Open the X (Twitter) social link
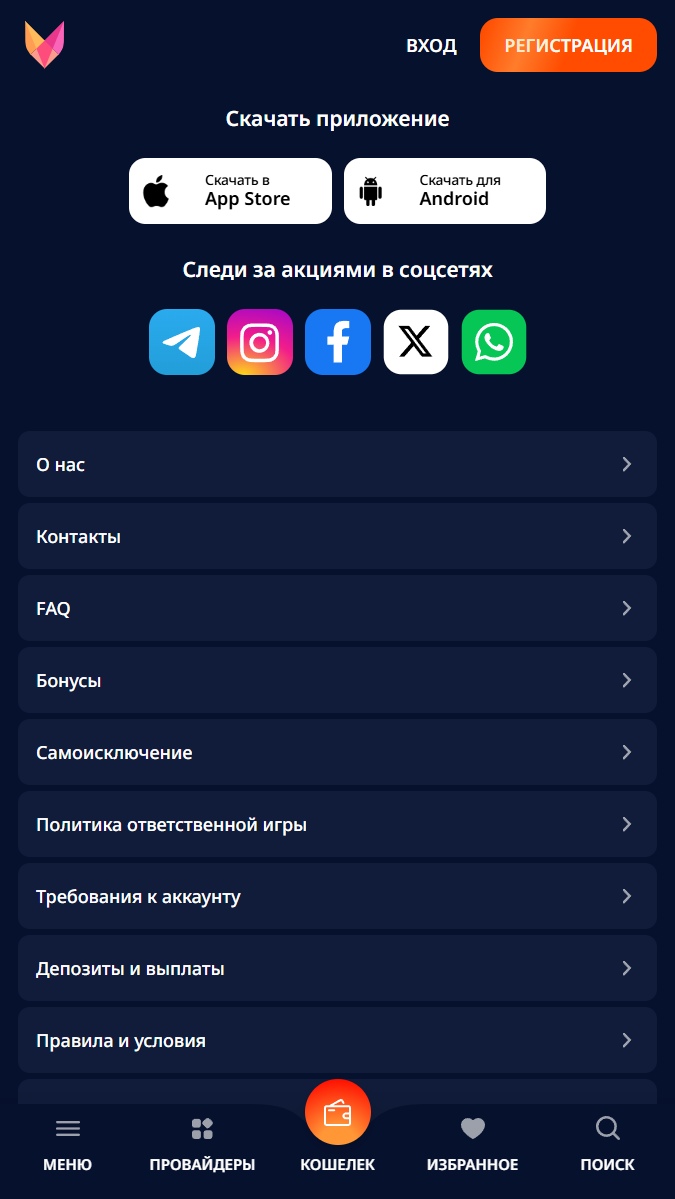The height and width of the screenshot is (1199, 675). (416, 342)
